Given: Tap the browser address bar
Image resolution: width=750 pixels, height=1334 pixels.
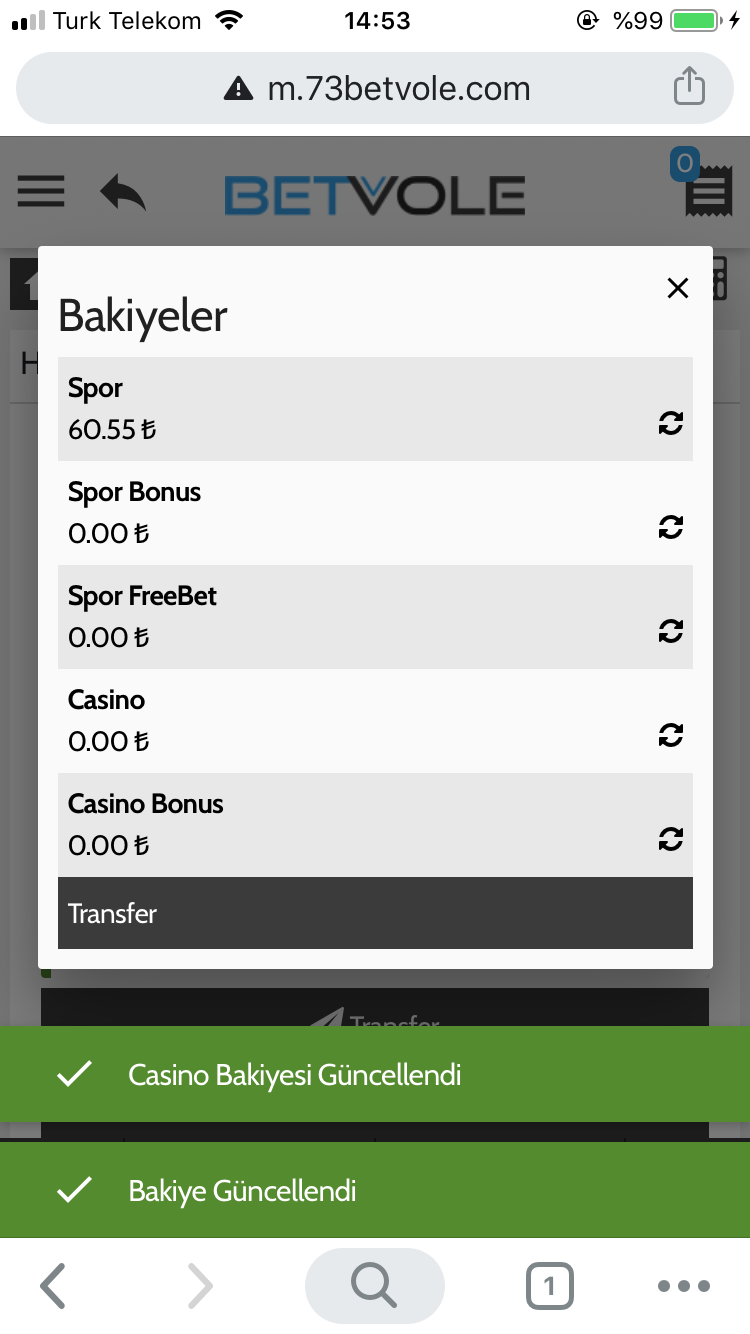Looking at the screenshot, I should [375, 89].
